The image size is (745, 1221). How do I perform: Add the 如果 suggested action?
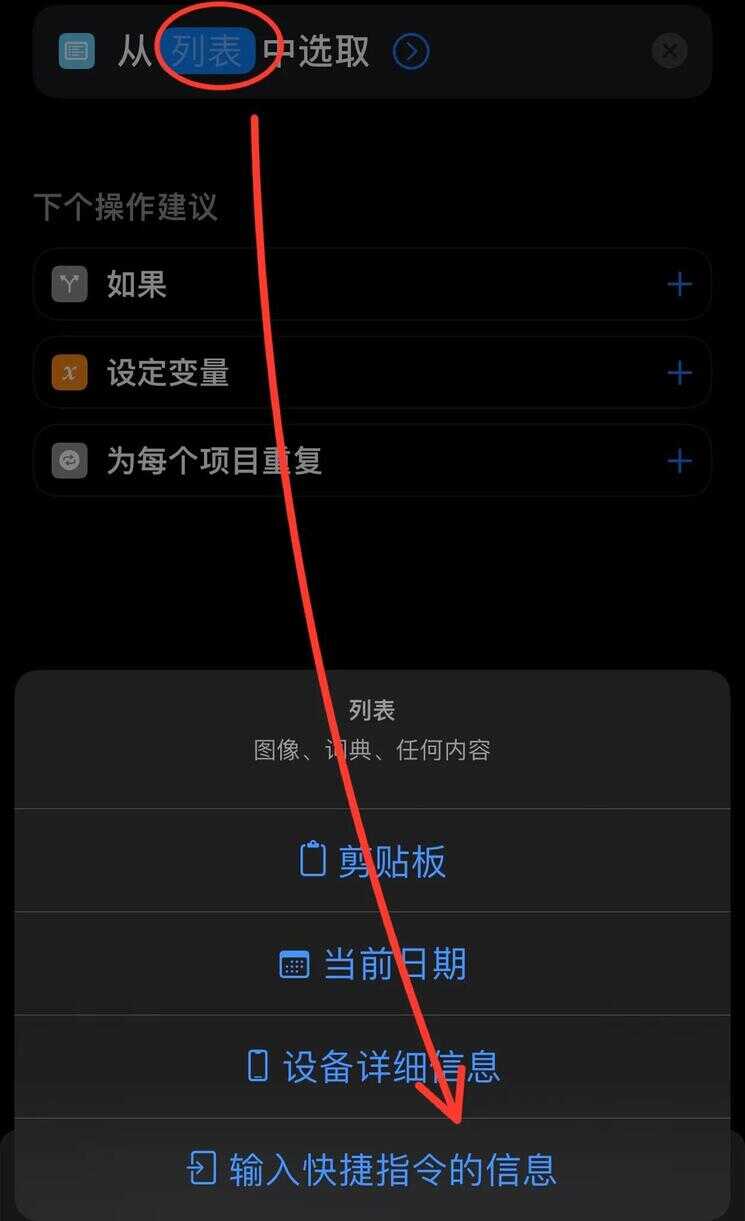coord(679,285)
